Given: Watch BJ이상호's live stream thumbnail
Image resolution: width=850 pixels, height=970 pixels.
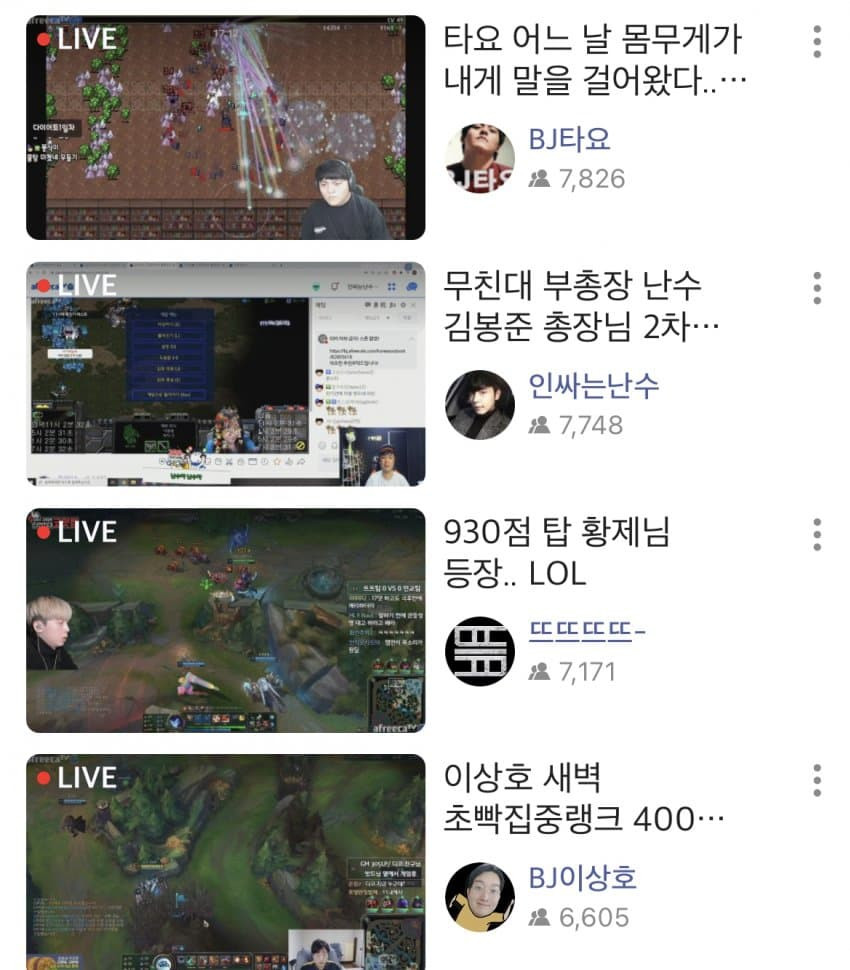Looking at the screenshot, I should coord(225,862).
